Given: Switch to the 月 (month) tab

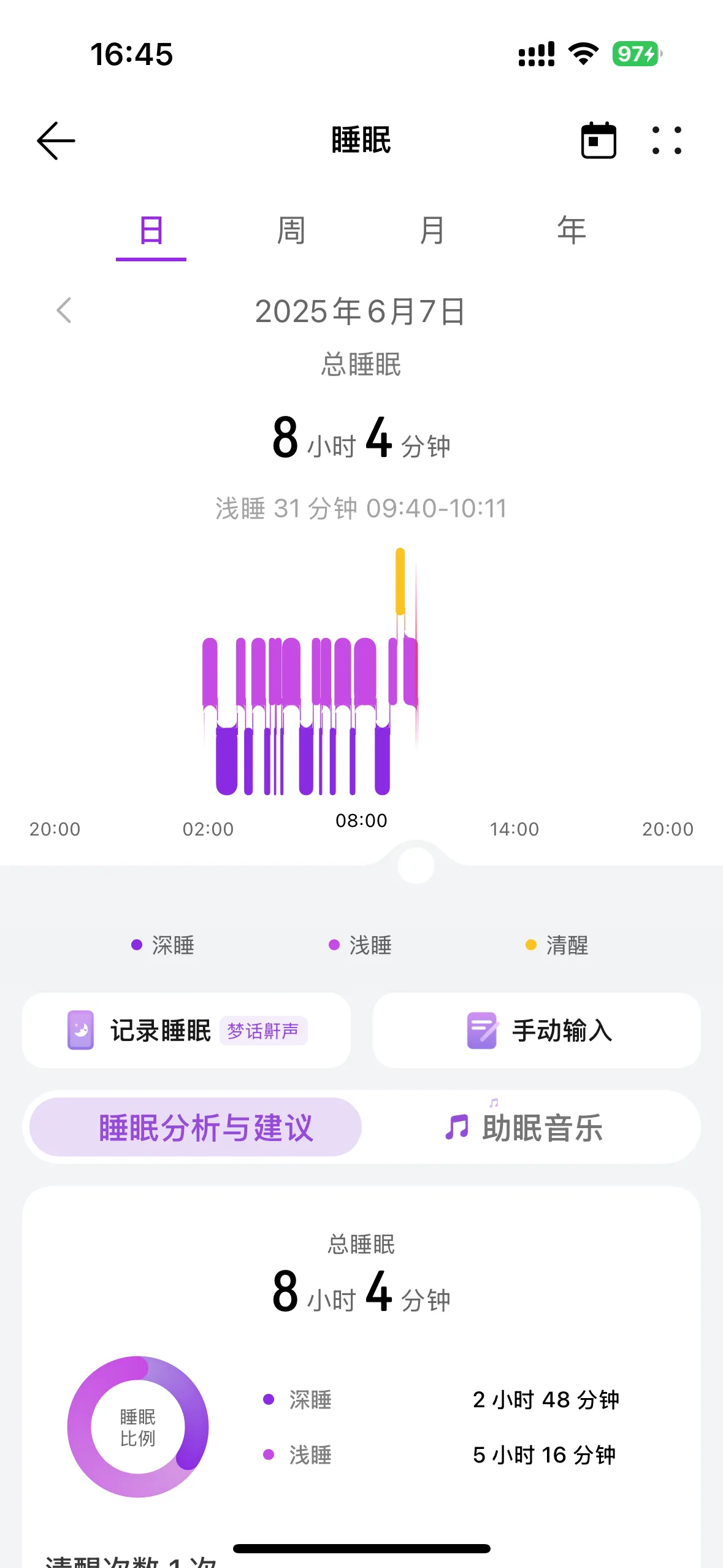Looking at the screenshot, I should (x=432, y=231).
